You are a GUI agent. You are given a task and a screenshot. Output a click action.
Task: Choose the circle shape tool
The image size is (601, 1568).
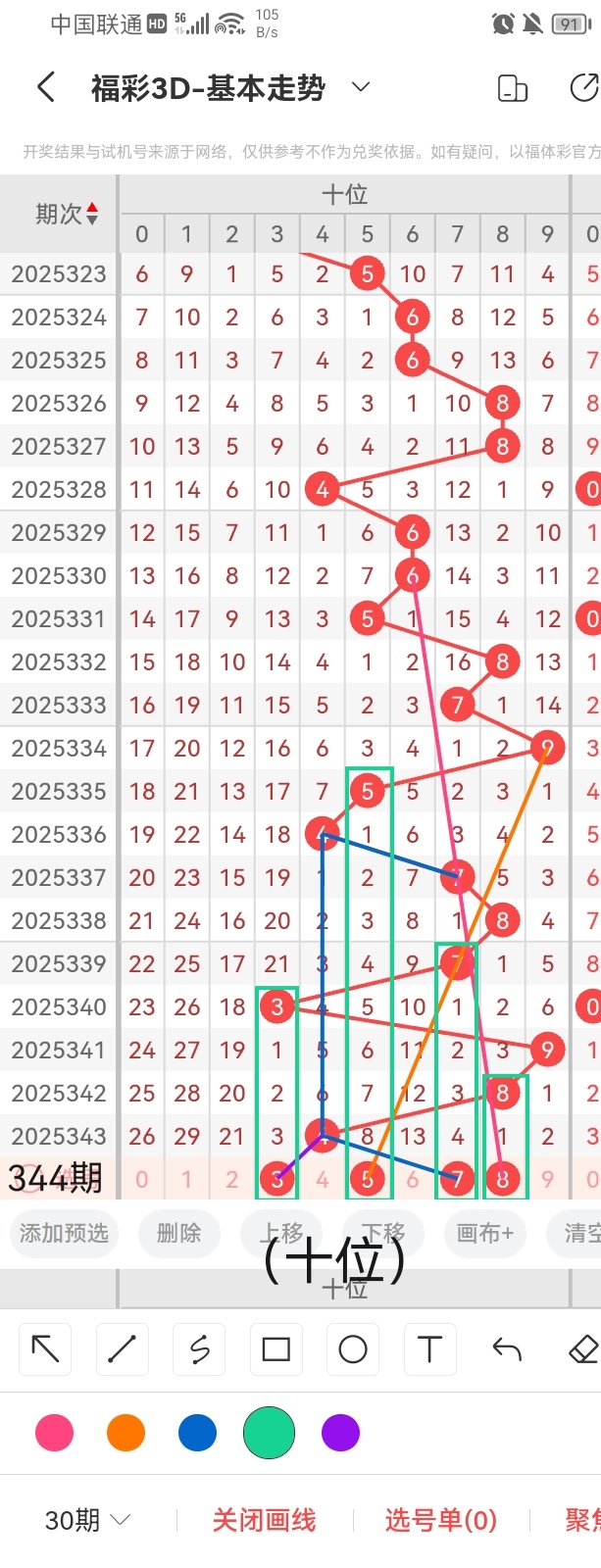point(353,1349)
